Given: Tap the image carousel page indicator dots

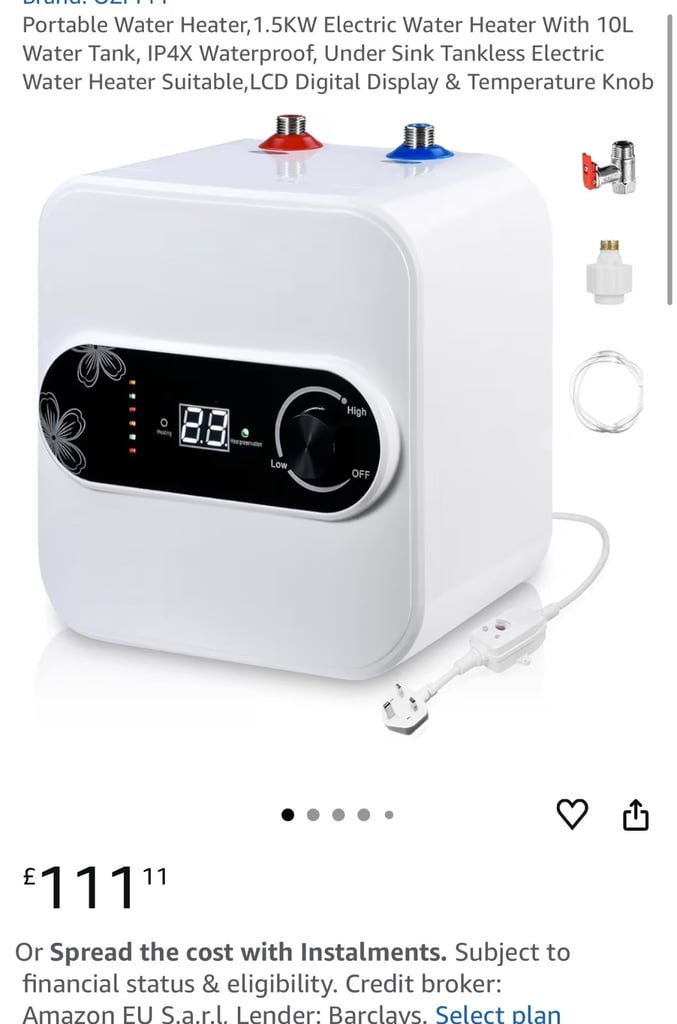Looking at the screenshot, I should tap(338, 815).
